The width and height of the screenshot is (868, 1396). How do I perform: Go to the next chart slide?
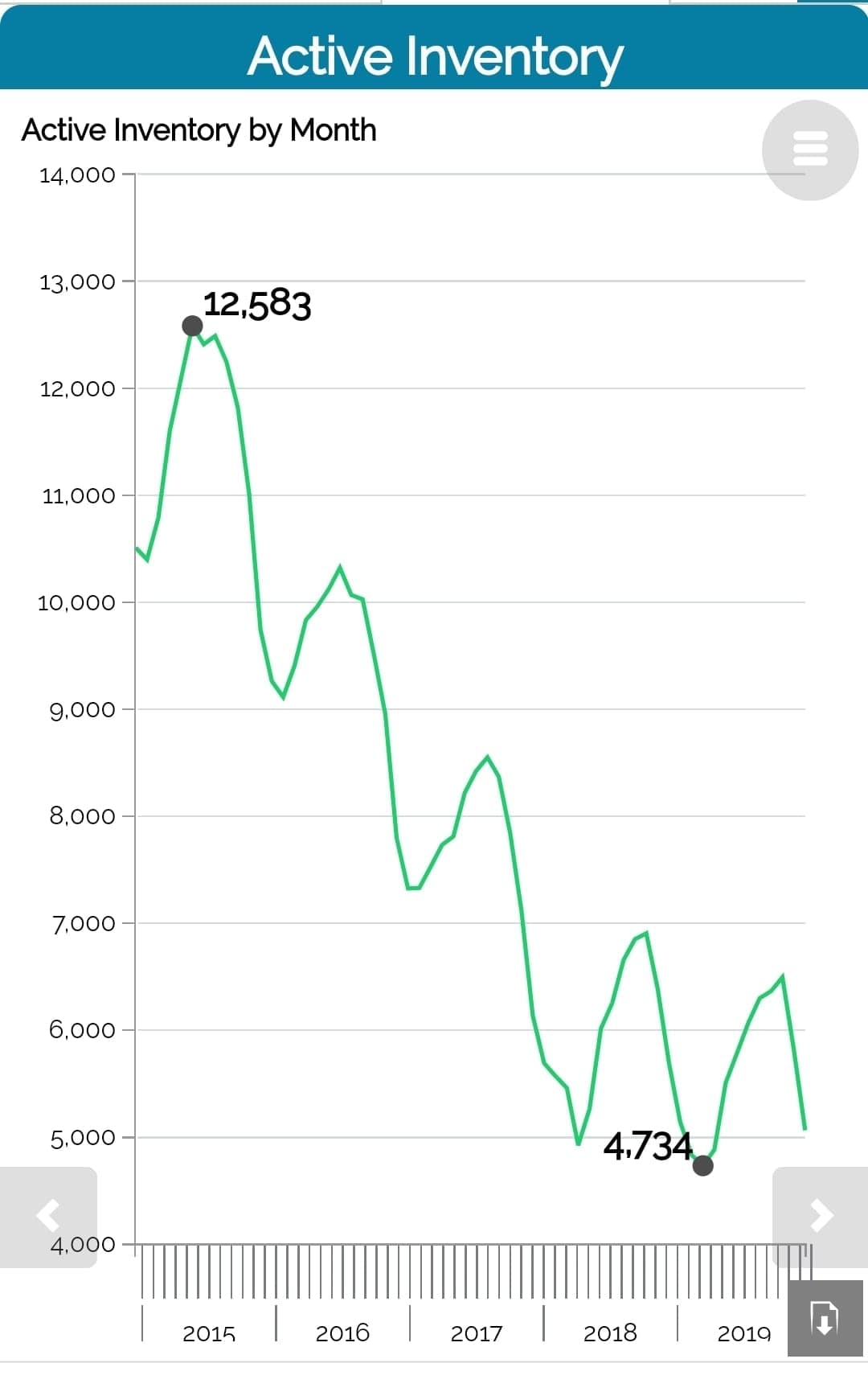821,1216
